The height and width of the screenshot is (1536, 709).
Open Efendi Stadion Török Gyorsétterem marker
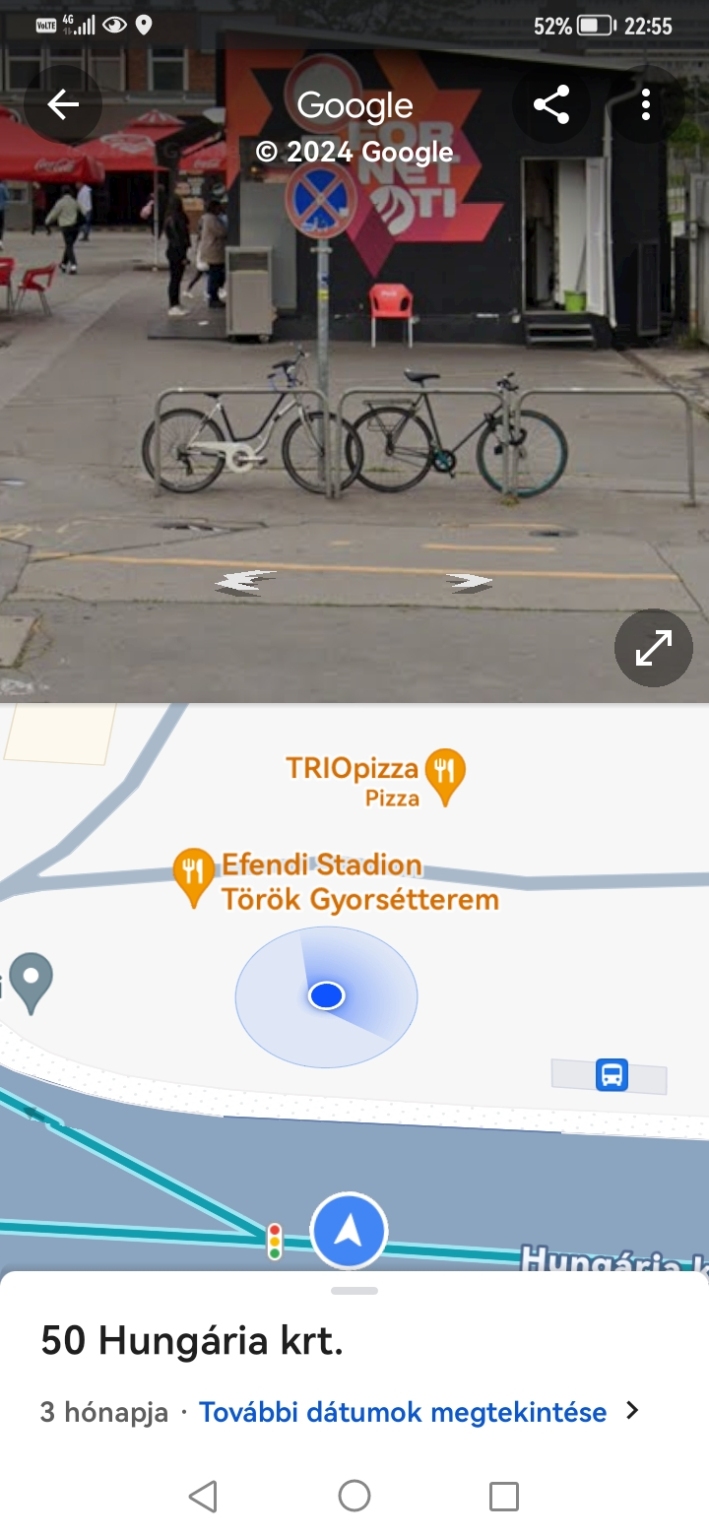tap(194, 873)
